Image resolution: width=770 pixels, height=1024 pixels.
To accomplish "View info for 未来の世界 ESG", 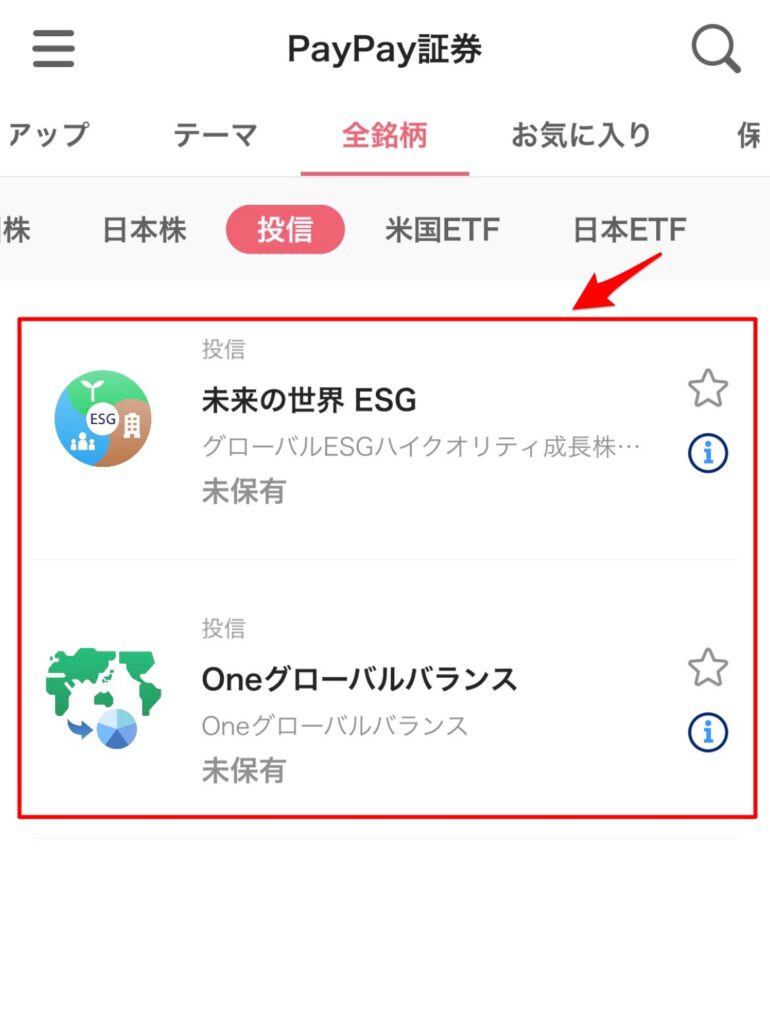I will coord(707,454).
